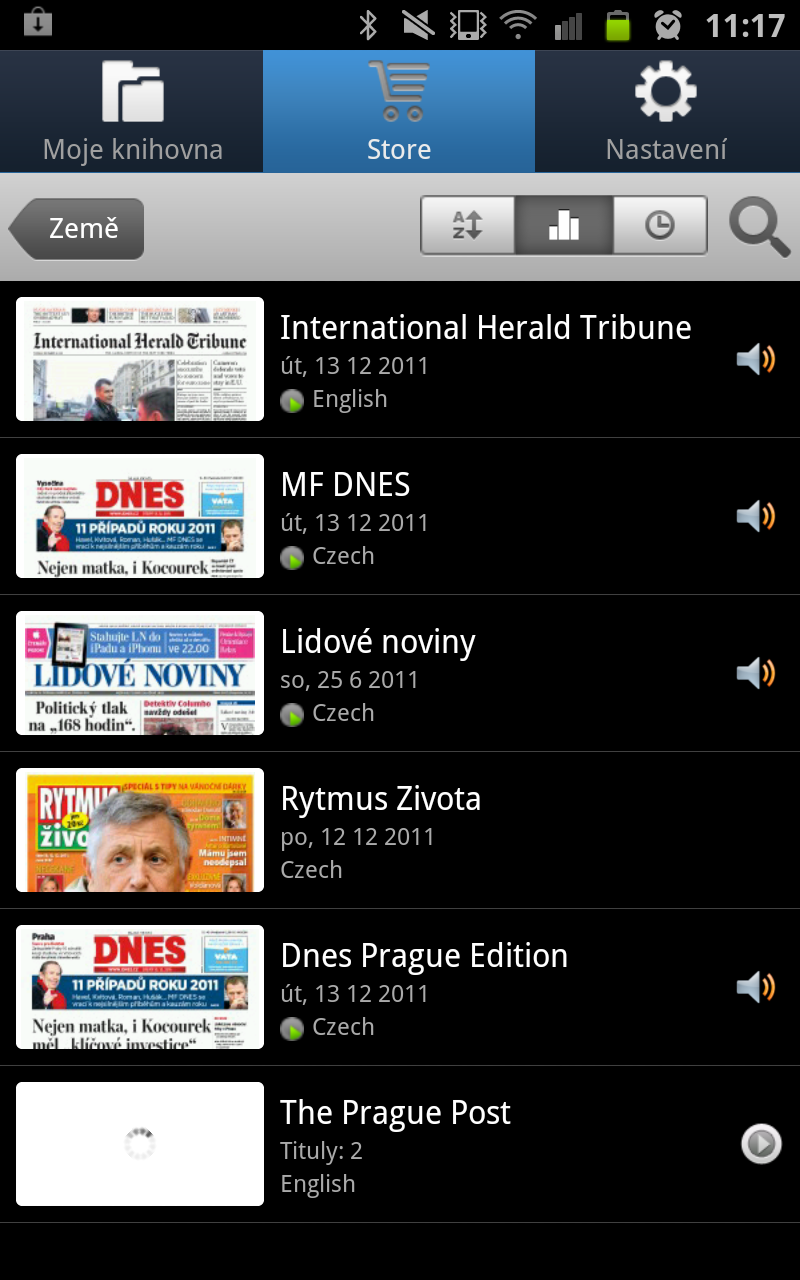Open the search magnifier
The image size is (800, 1280).
tap(759, 228)
